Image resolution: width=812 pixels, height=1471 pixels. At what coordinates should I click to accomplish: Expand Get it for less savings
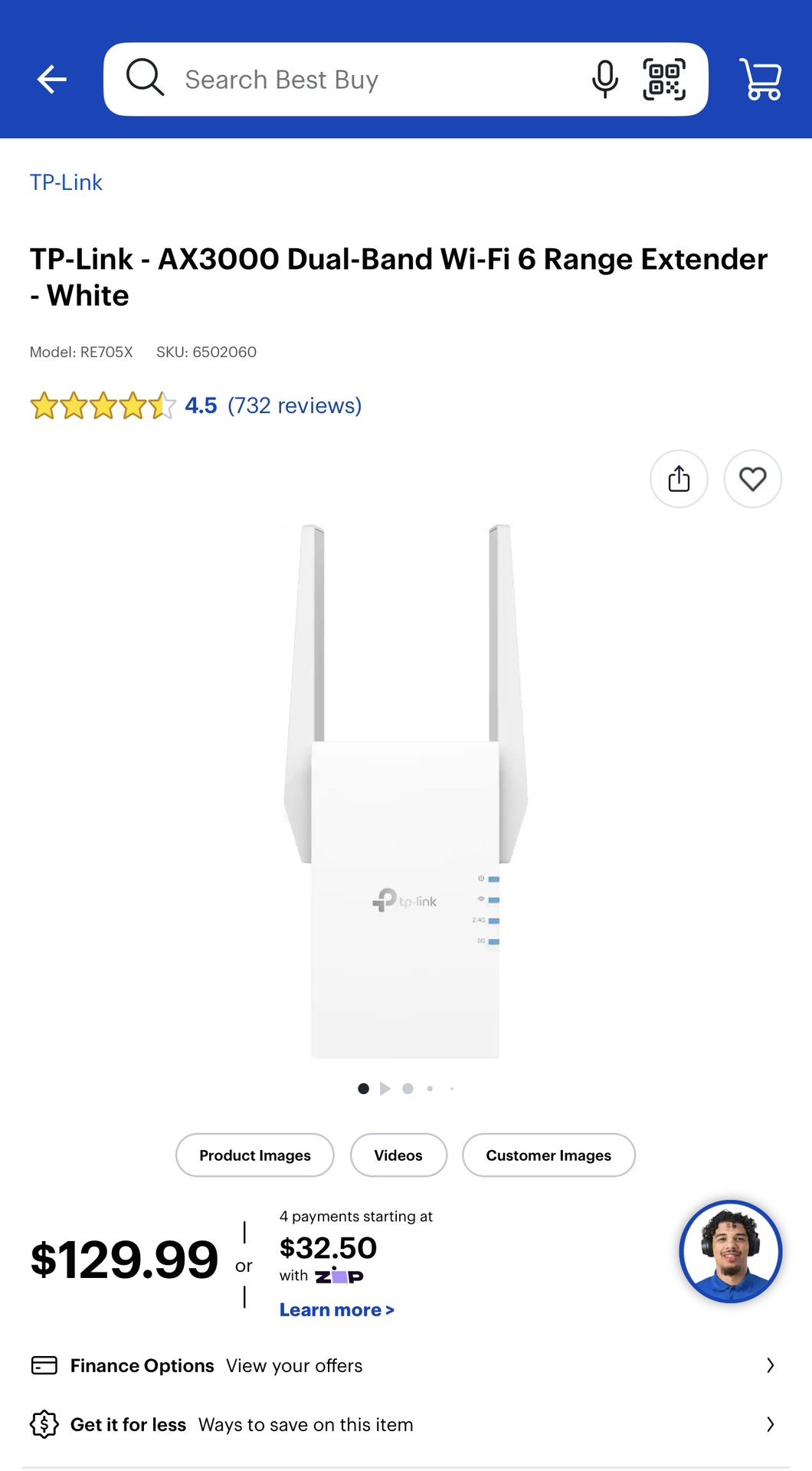click(x=406, y=1424)
